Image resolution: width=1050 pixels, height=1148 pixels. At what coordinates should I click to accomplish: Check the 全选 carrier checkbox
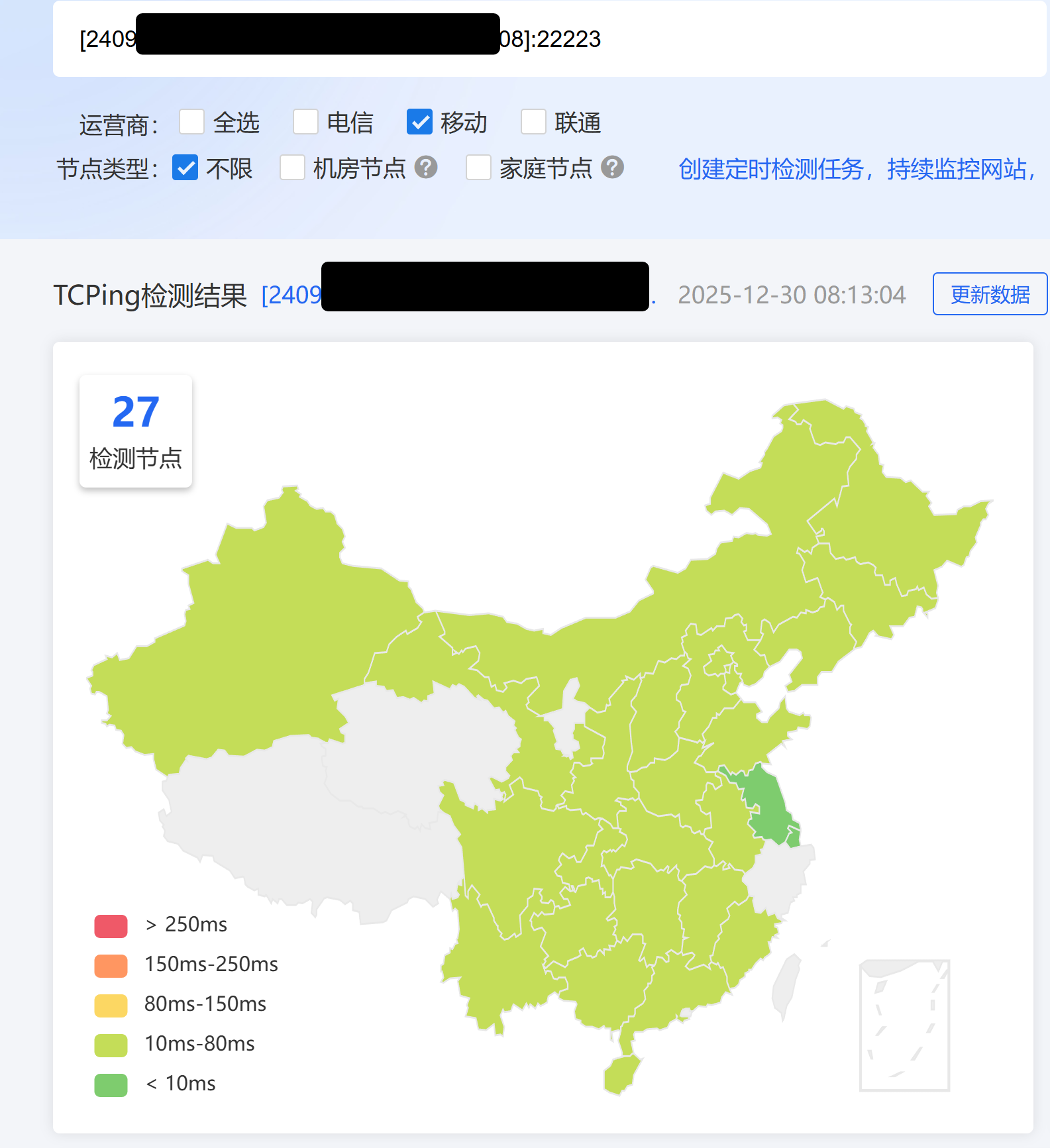pyautogui.click(x=192, y=123)
